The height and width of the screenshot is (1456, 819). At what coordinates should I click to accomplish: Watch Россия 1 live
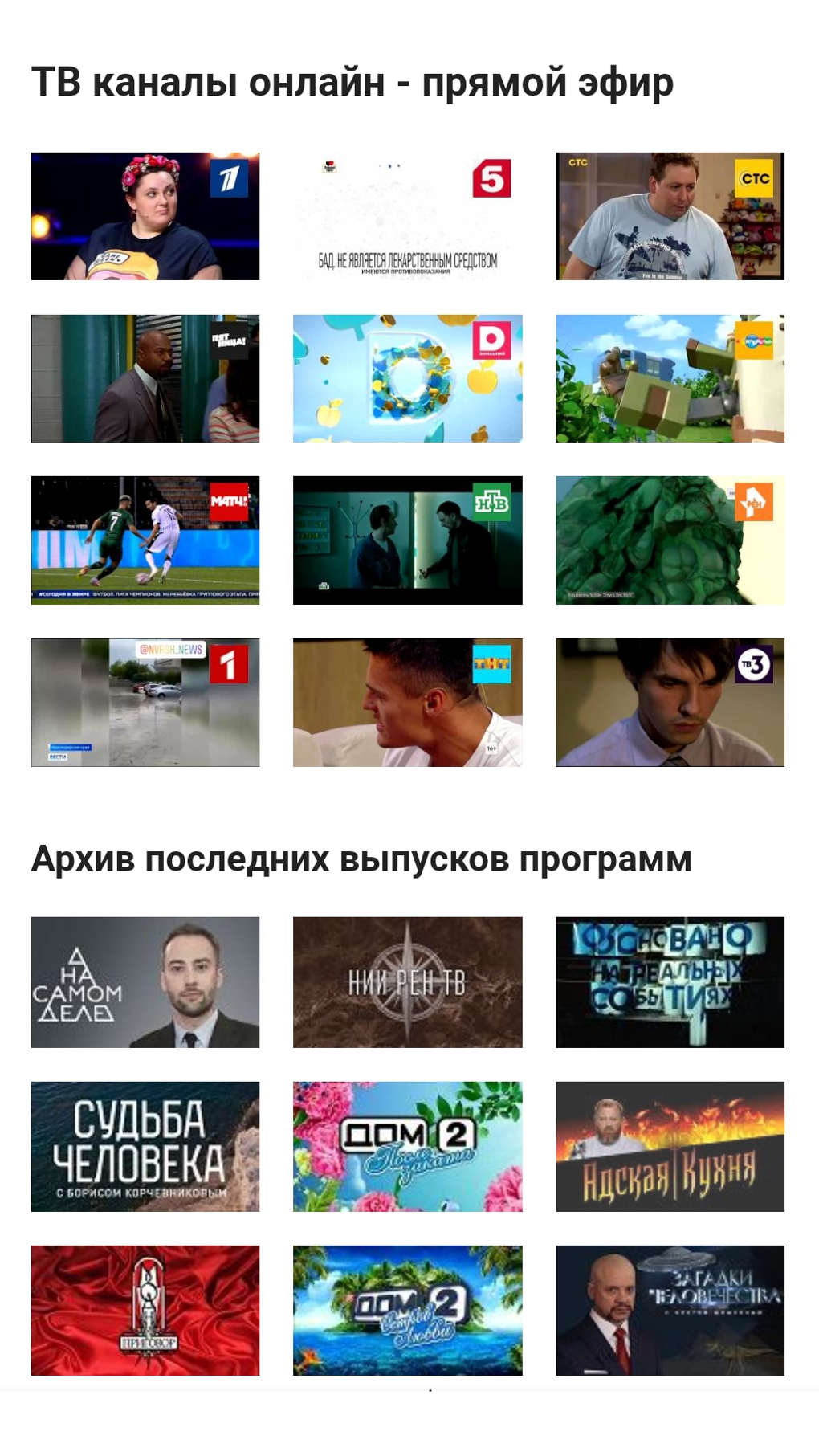click(145, 702)
